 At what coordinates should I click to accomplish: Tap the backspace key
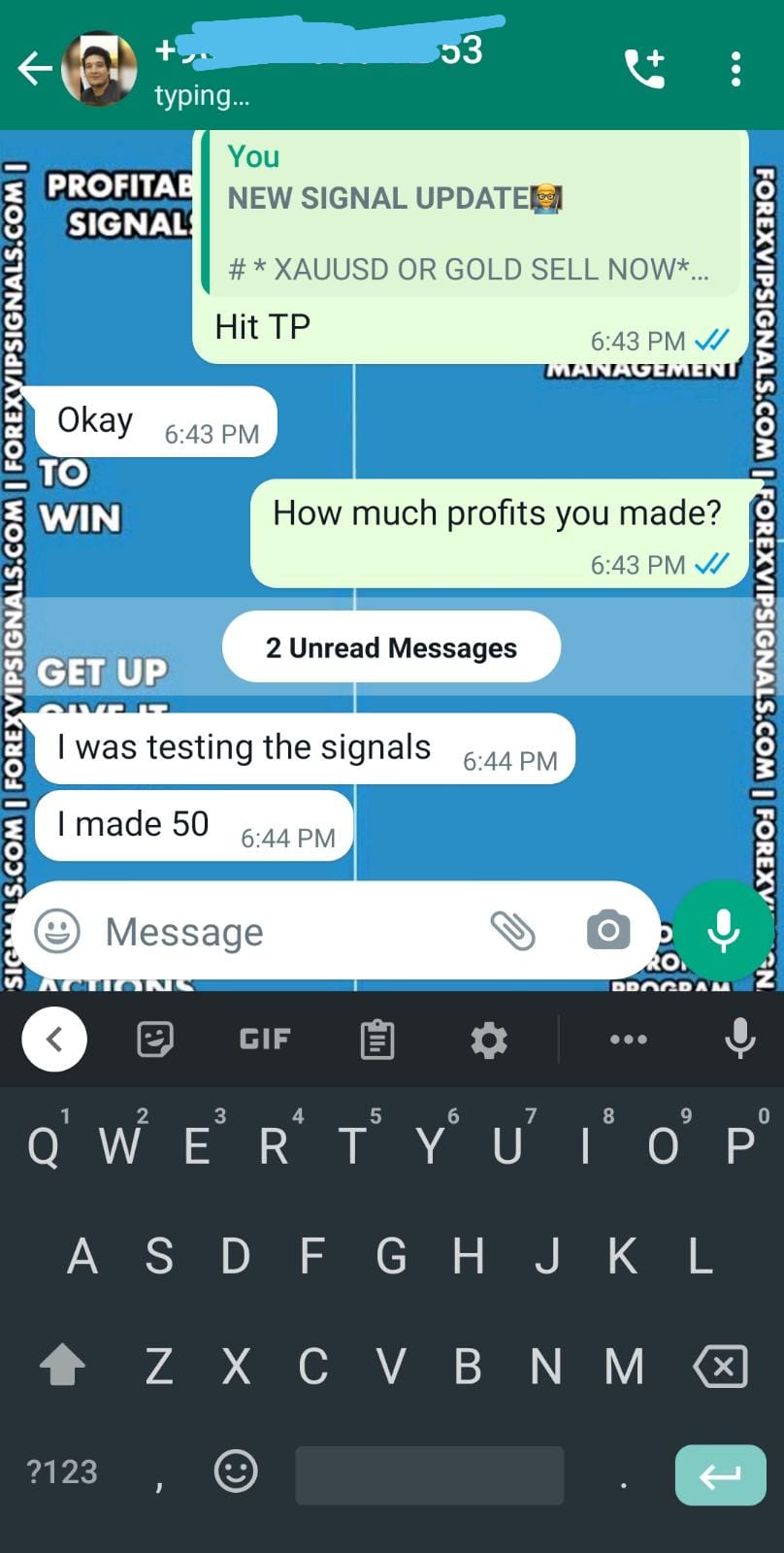720,1367
